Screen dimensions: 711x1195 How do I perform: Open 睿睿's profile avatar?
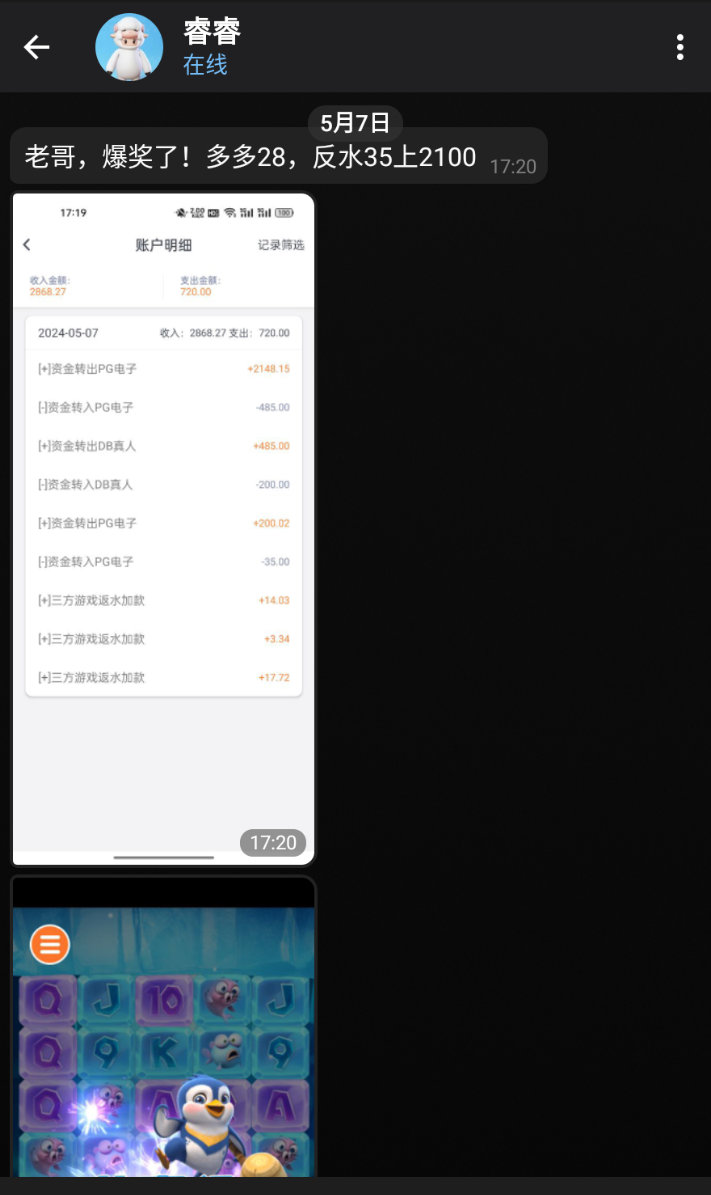[129, 47]
